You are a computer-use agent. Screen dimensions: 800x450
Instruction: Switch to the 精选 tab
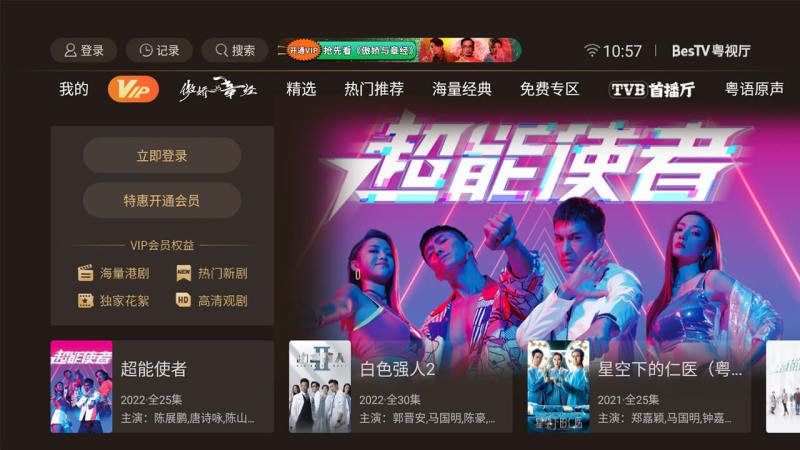pyautogui.click(x=301, y=89)
